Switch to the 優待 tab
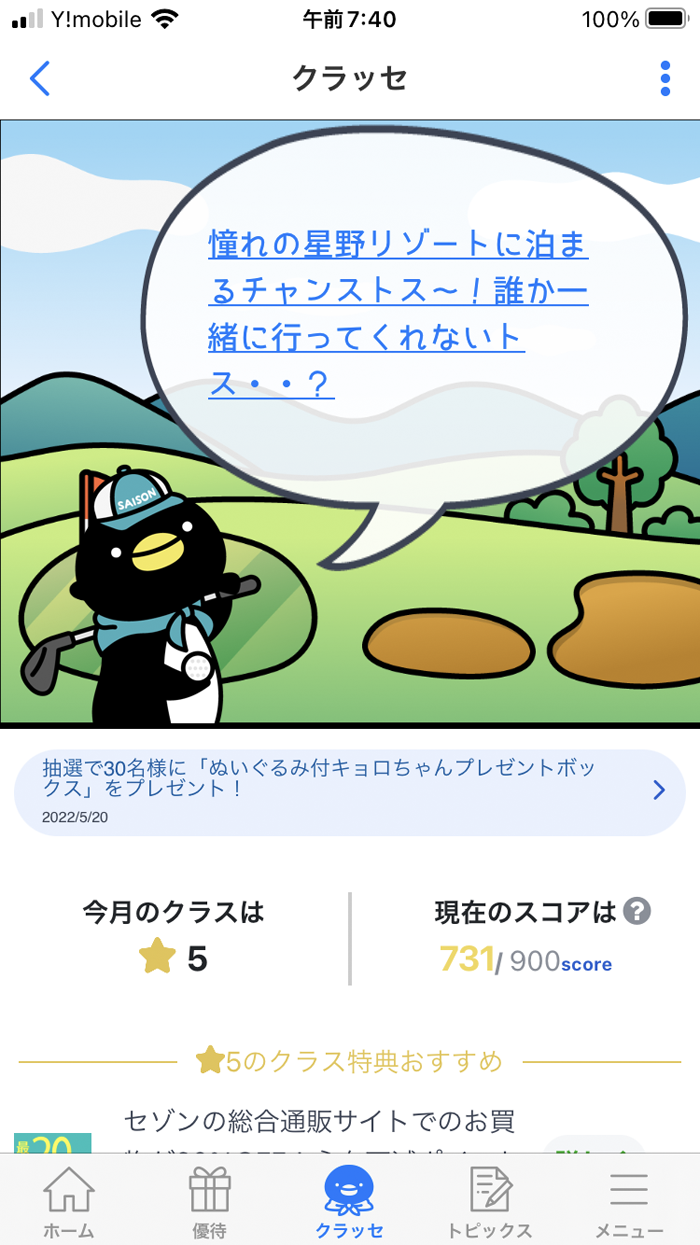 209,1203
